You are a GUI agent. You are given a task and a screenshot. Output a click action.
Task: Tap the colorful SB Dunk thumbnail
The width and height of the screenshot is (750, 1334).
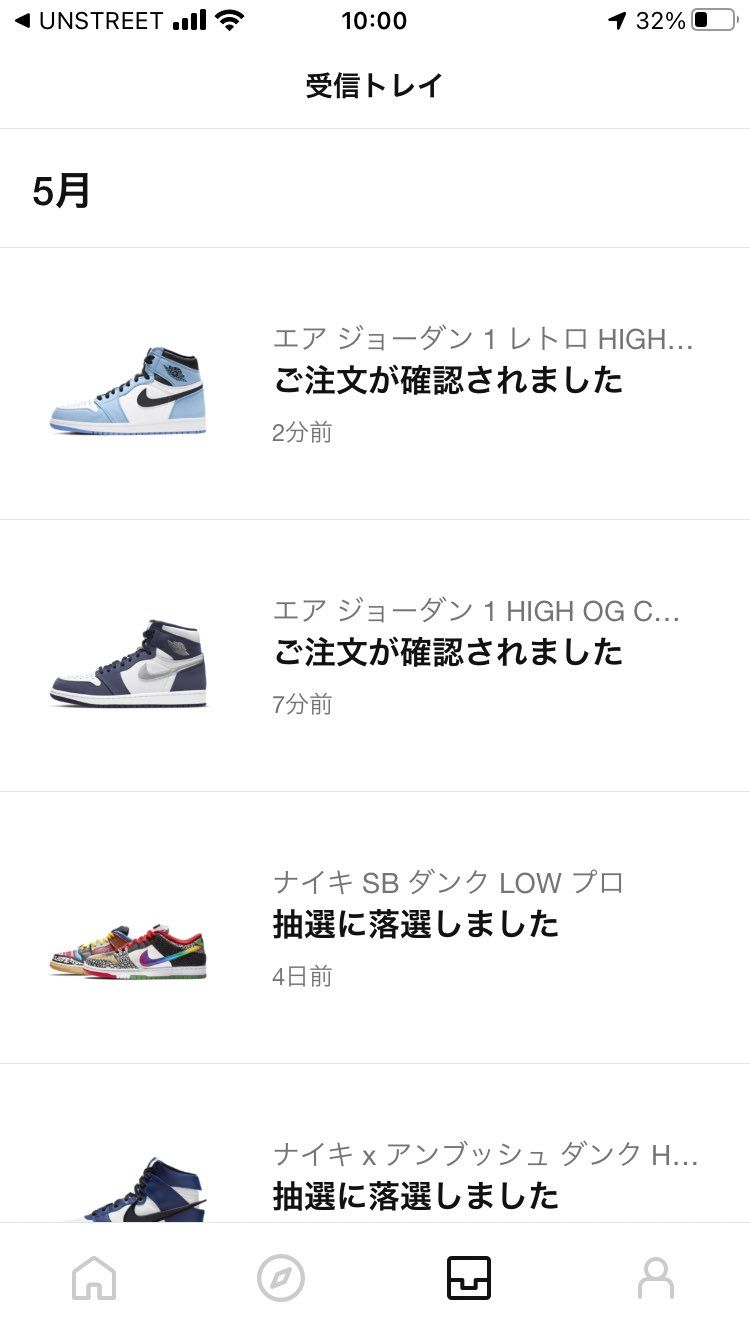[x=128, y=945]
